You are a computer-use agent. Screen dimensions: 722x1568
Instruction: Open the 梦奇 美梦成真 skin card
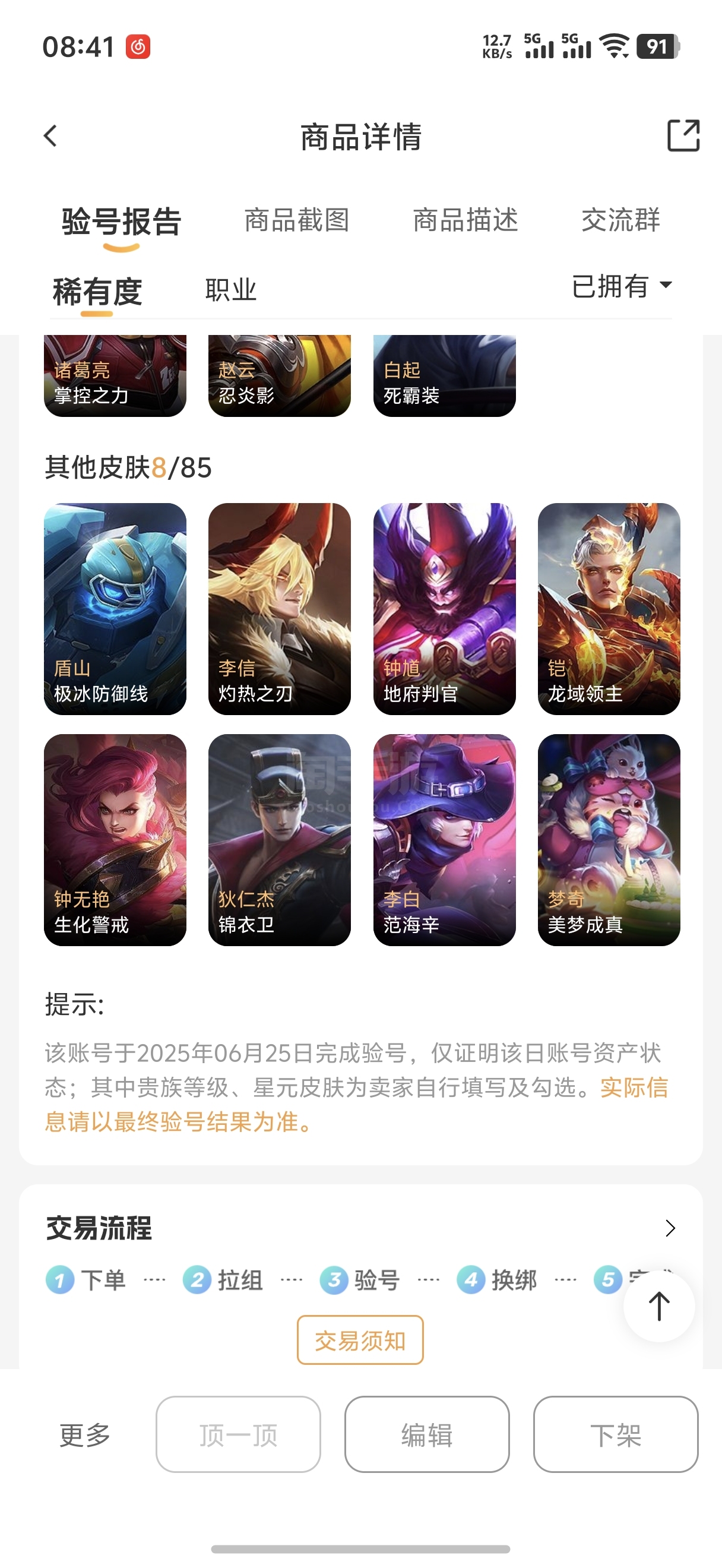[609, 840]
